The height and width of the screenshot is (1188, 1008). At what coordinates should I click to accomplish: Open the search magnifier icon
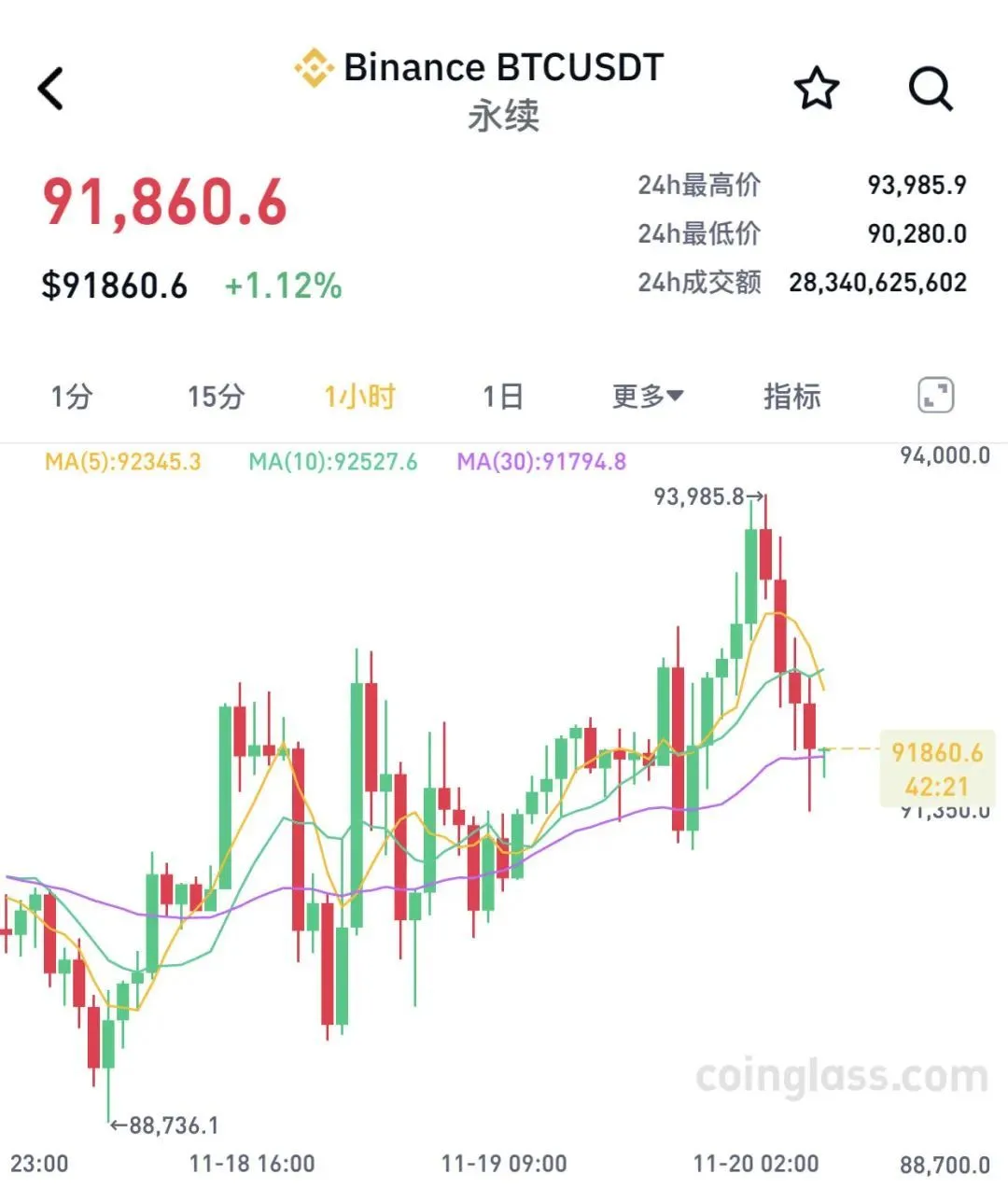(x=930, y=89)
